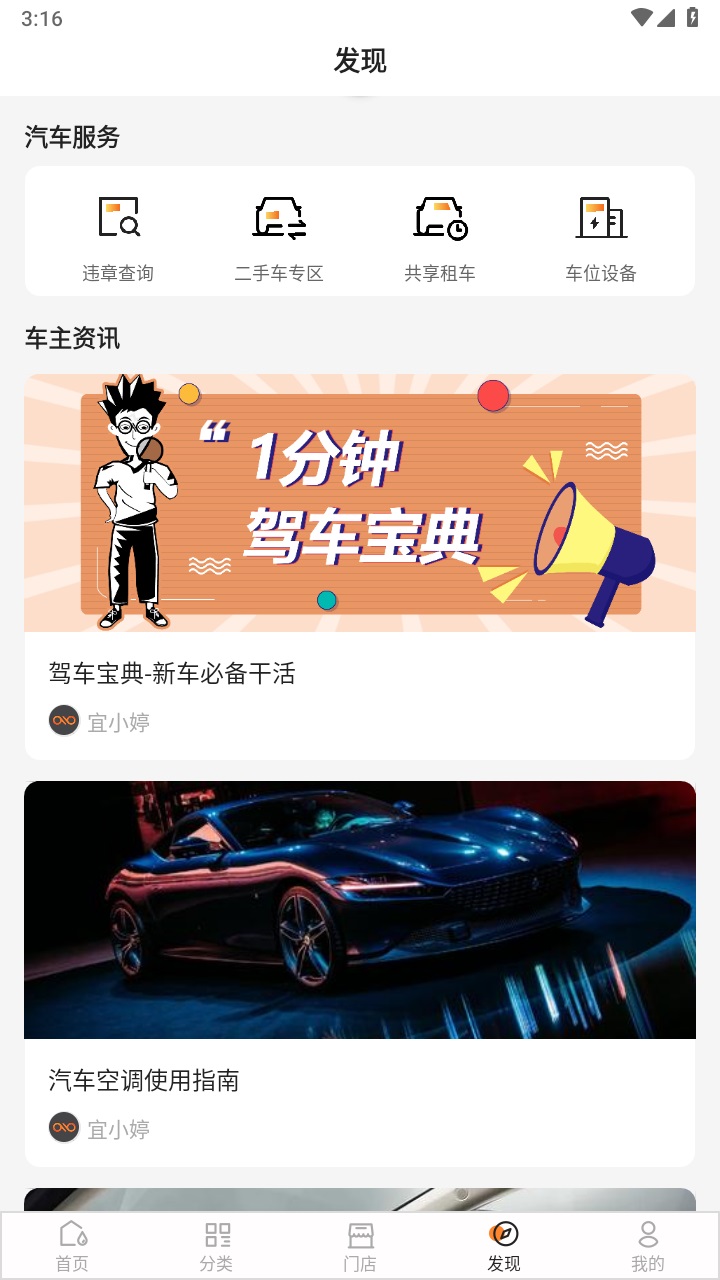720x1280 pixels.
Task: Tap the dark sports car article thumbnail
Action: pos(360,908)
